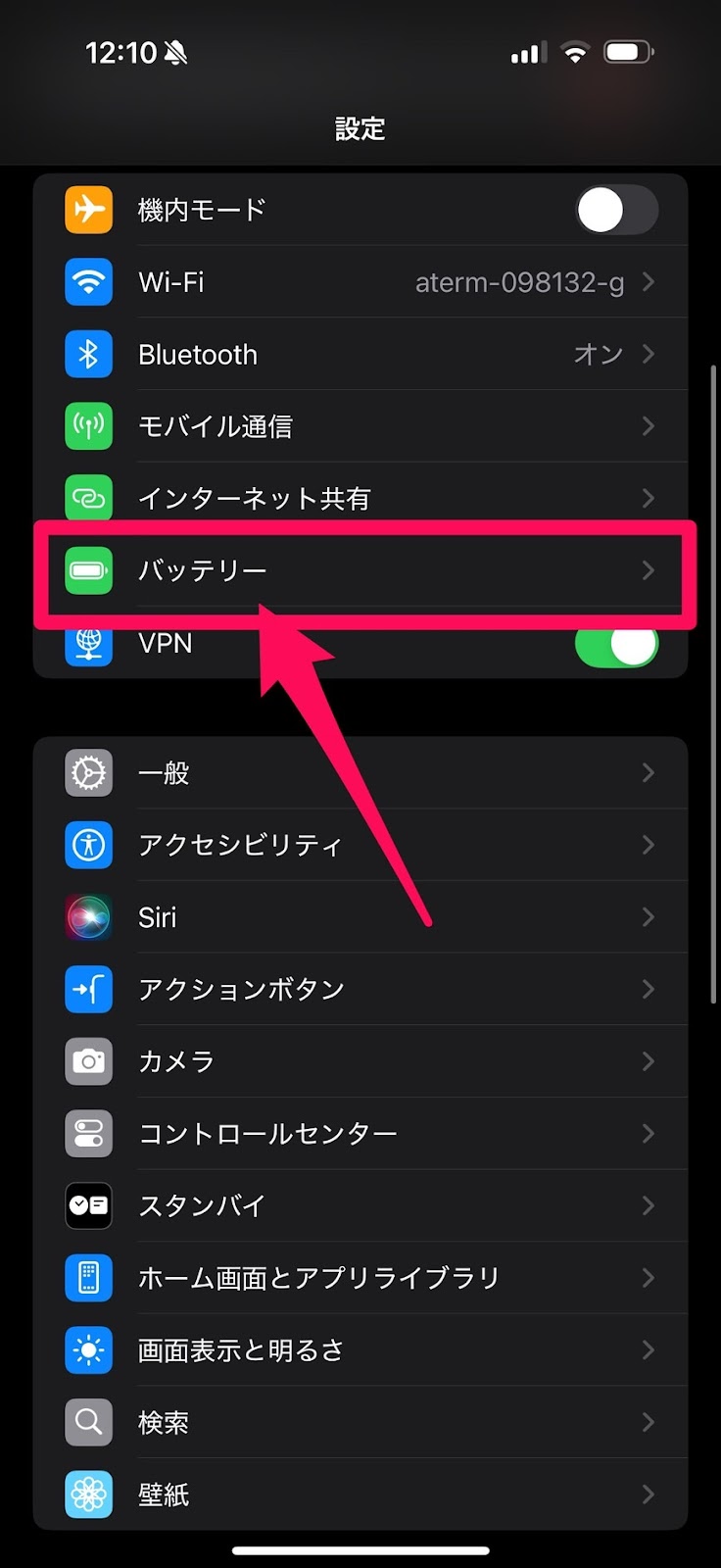Open 壁紙 settings
721x1568 pixels.
360,1494
